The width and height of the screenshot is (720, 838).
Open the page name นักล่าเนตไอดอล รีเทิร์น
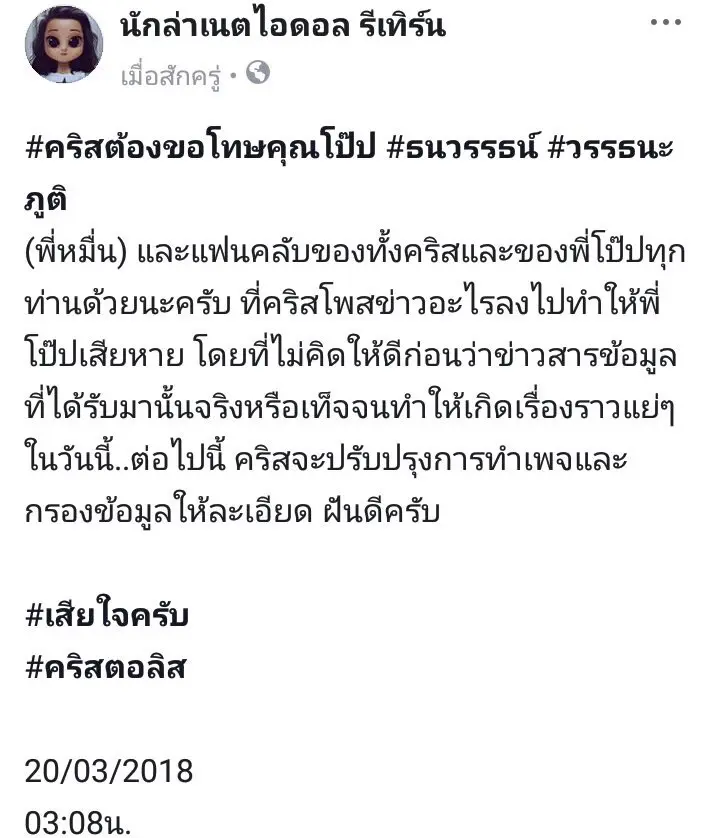[282, 27]
